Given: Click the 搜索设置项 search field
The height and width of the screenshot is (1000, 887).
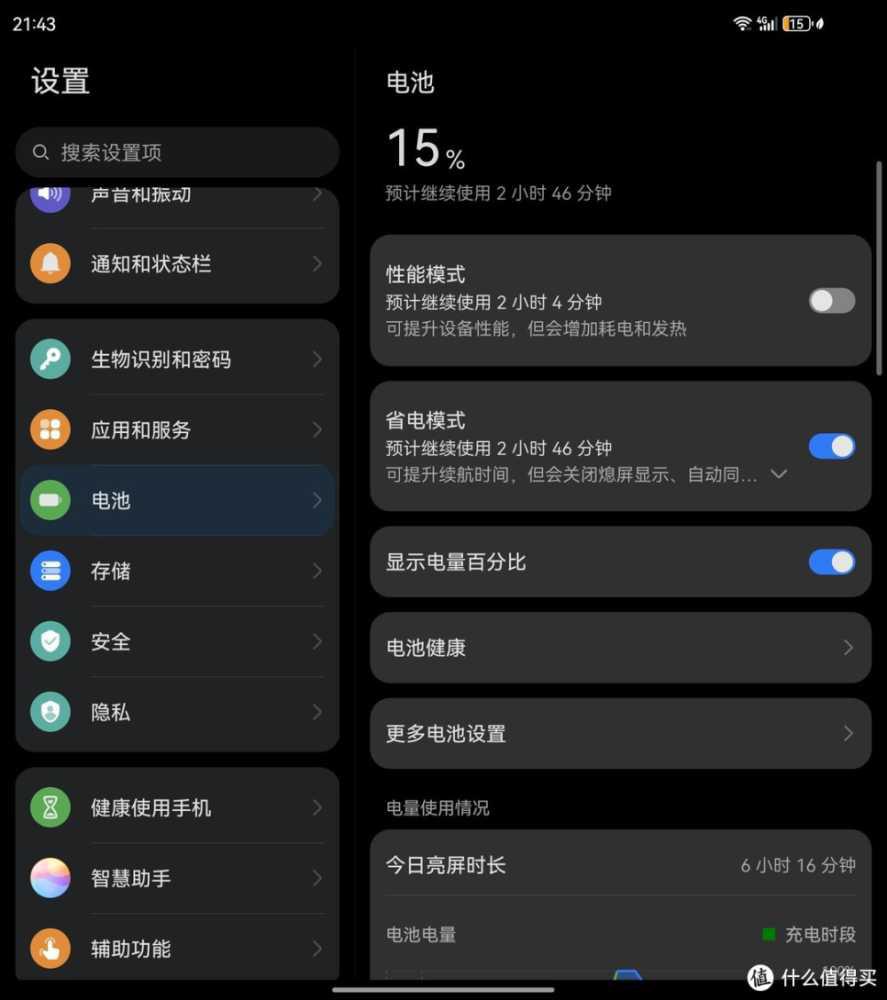Looking at the screenshot, I should click(177, 152).
